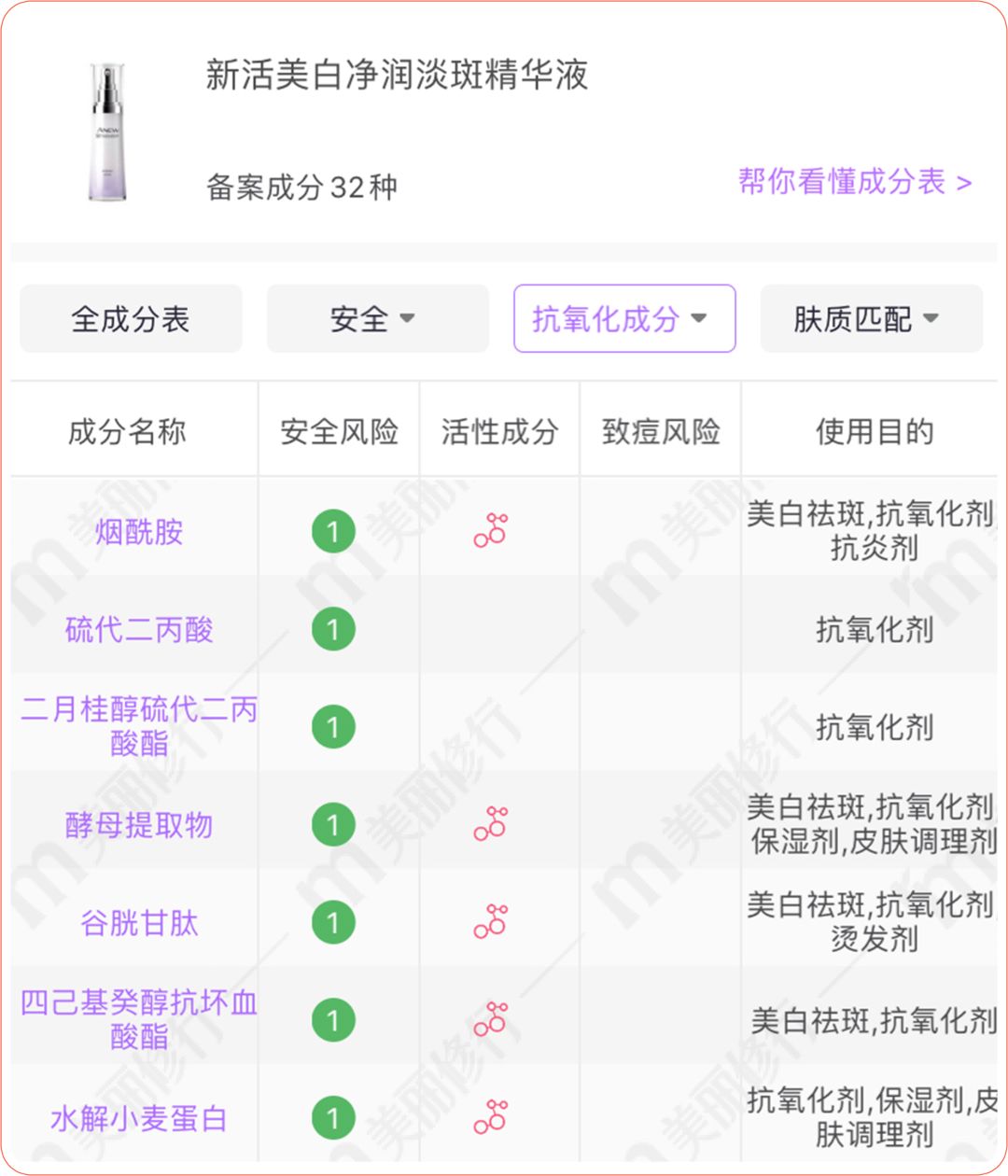Open ingredient details for 烟酰胺
Screen dimensions: 1008x1176
(138, 532)
